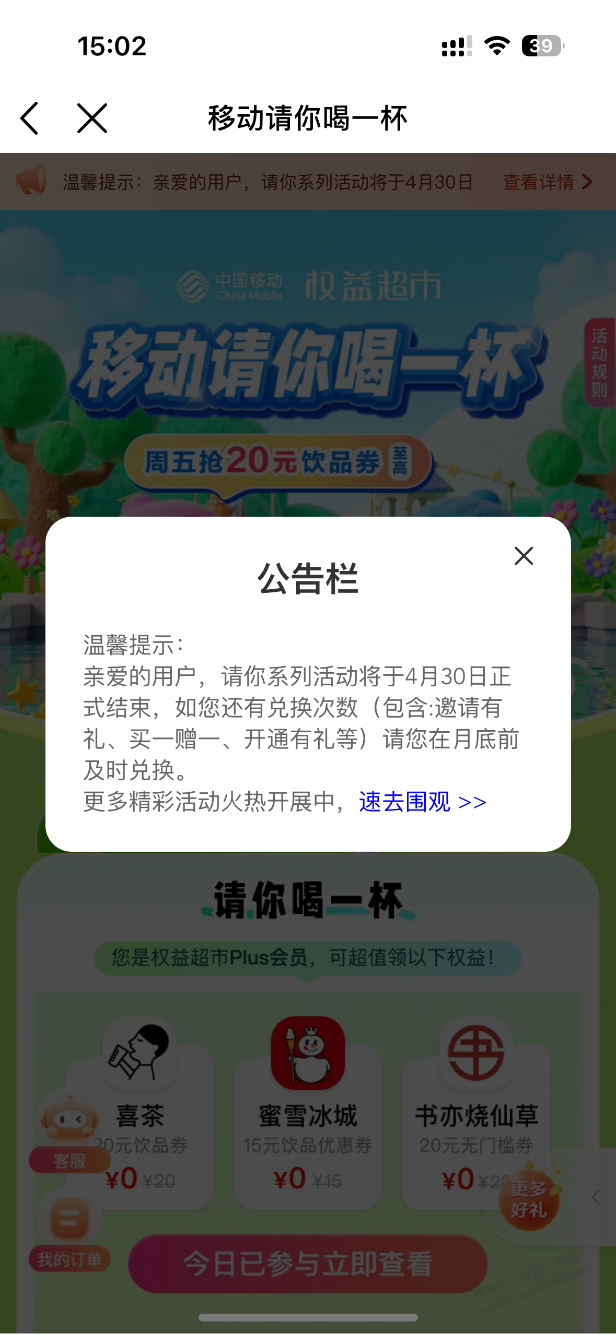Tap 今日已参与立即查看 button
616x1334 pixels.
pyautogui.click(x=307, y=1263)
